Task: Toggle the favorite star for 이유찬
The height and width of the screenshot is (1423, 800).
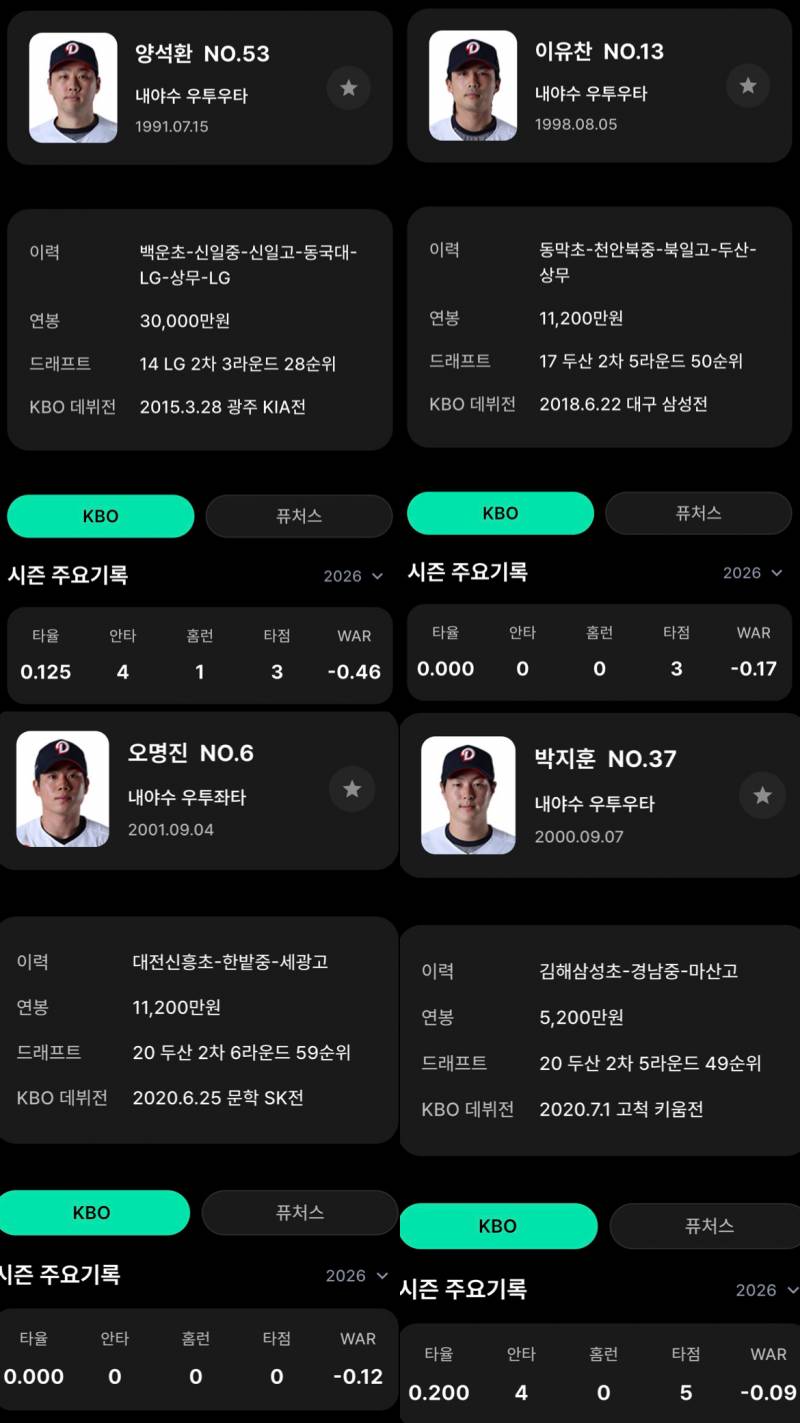Action: pos(748,86)
